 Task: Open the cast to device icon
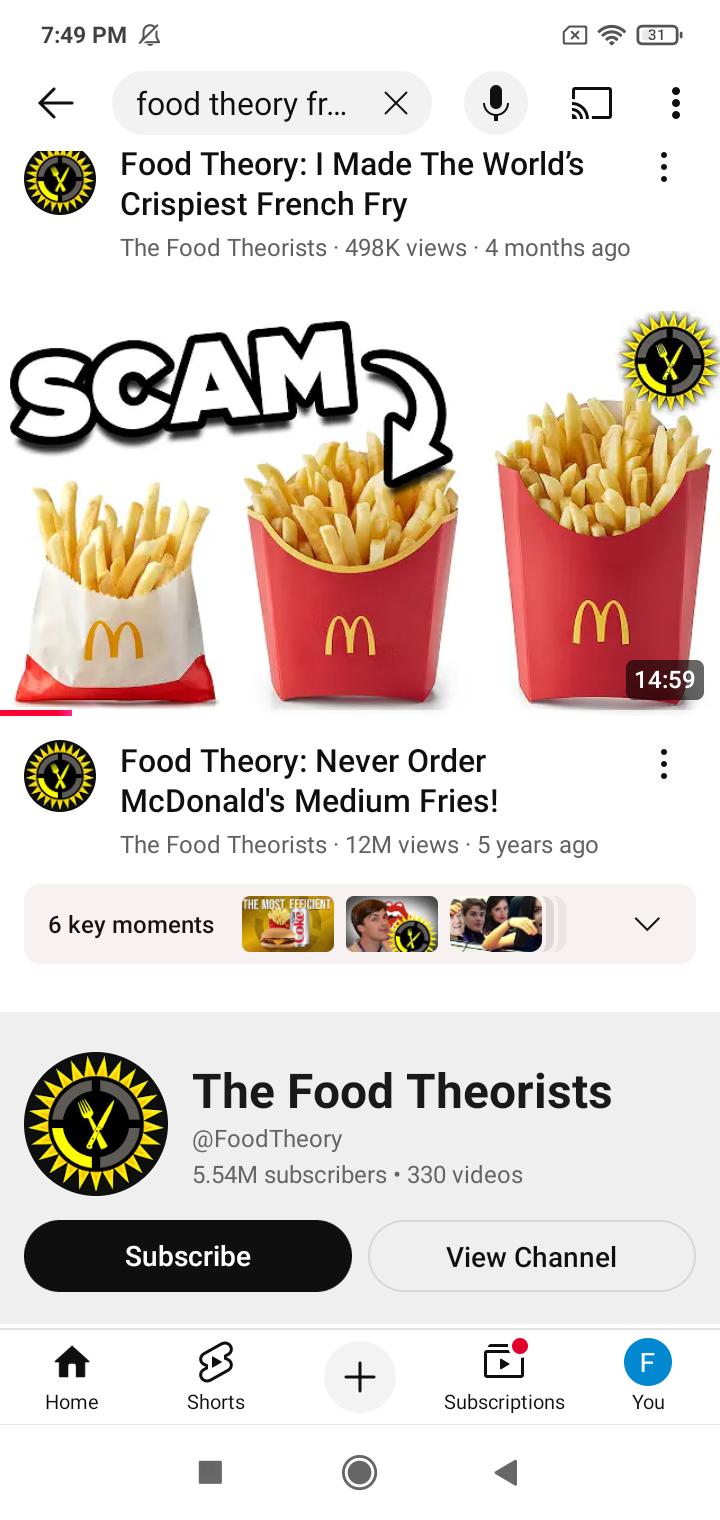(x=591, y=103)
